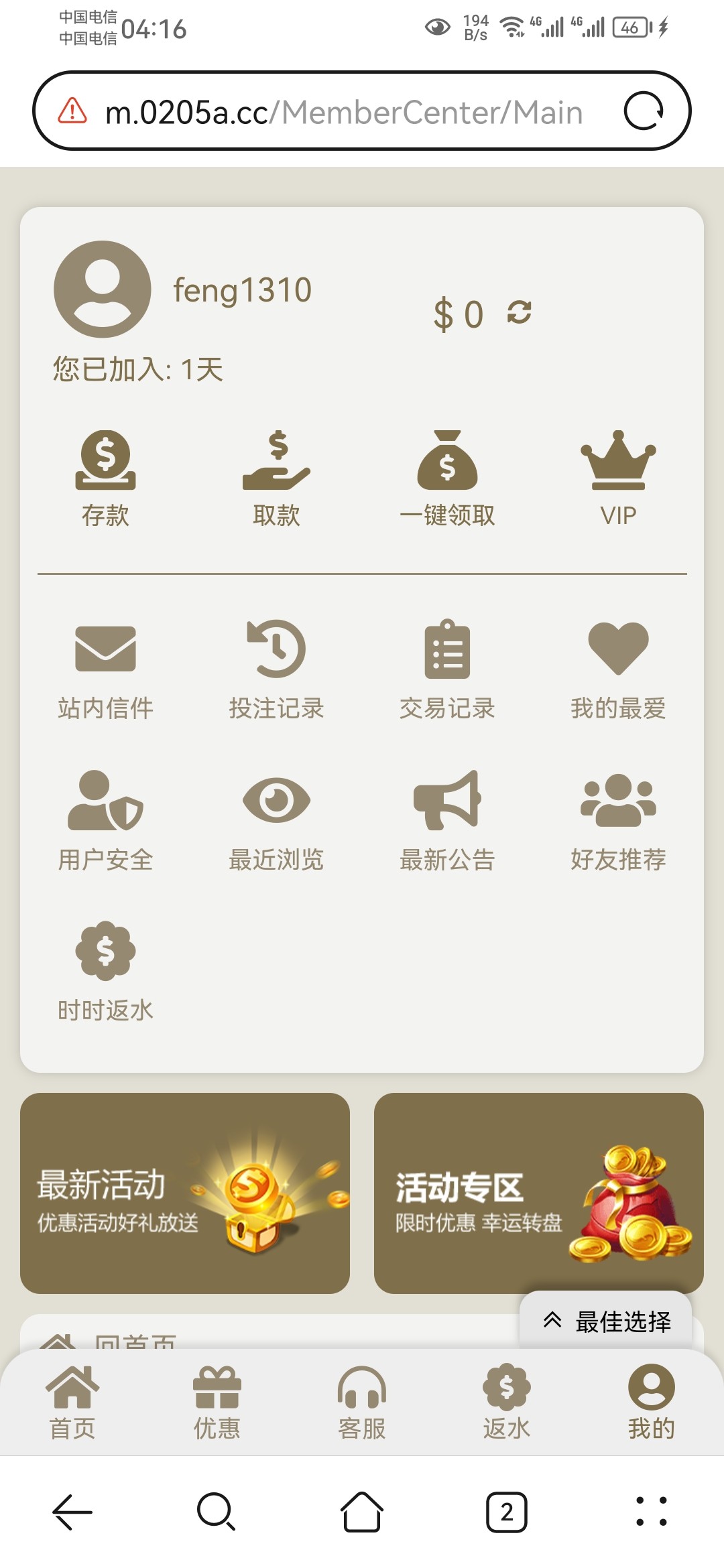Open the 活动专区 event zone card

coord(538,1193)
